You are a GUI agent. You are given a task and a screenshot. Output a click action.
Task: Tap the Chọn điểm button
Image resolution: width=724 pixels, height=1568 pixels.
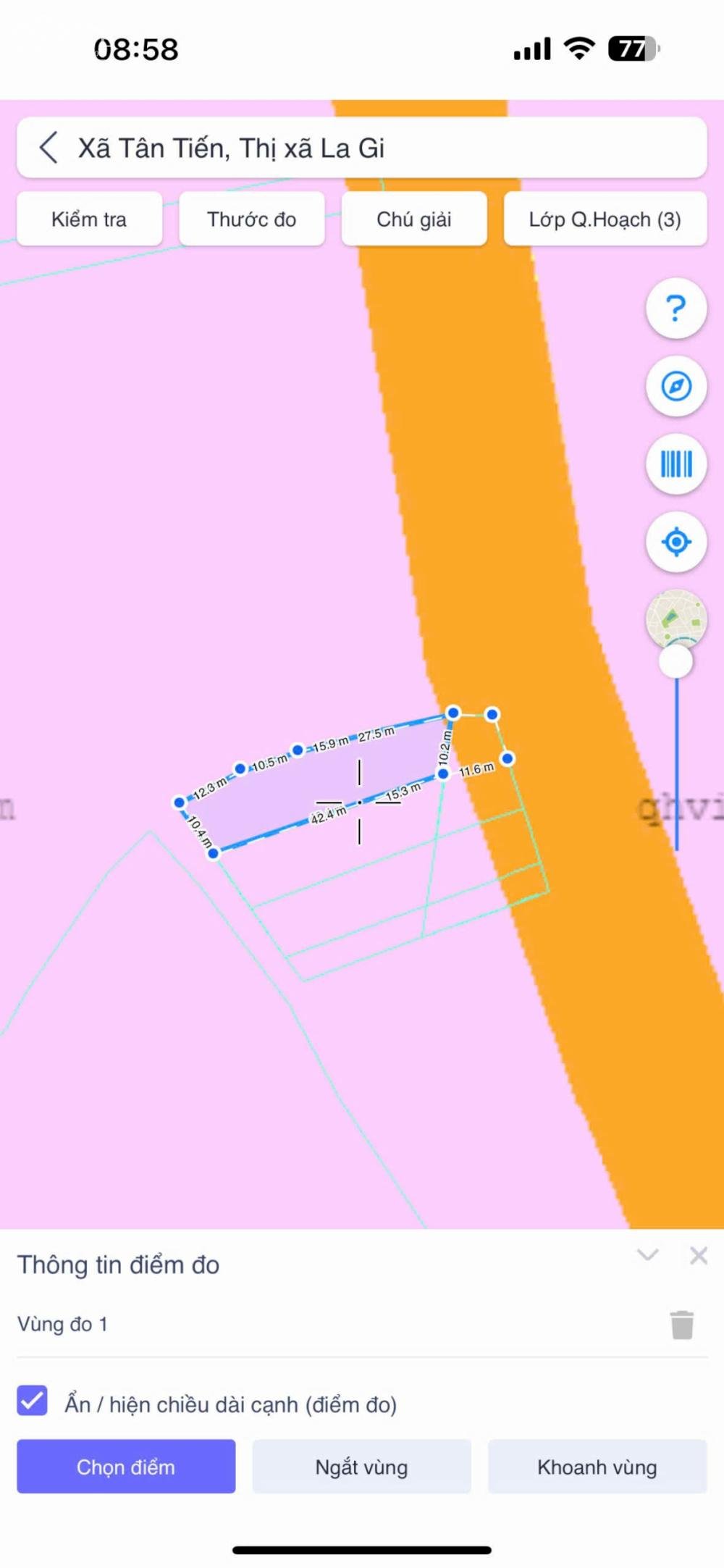coord(126,1467)
